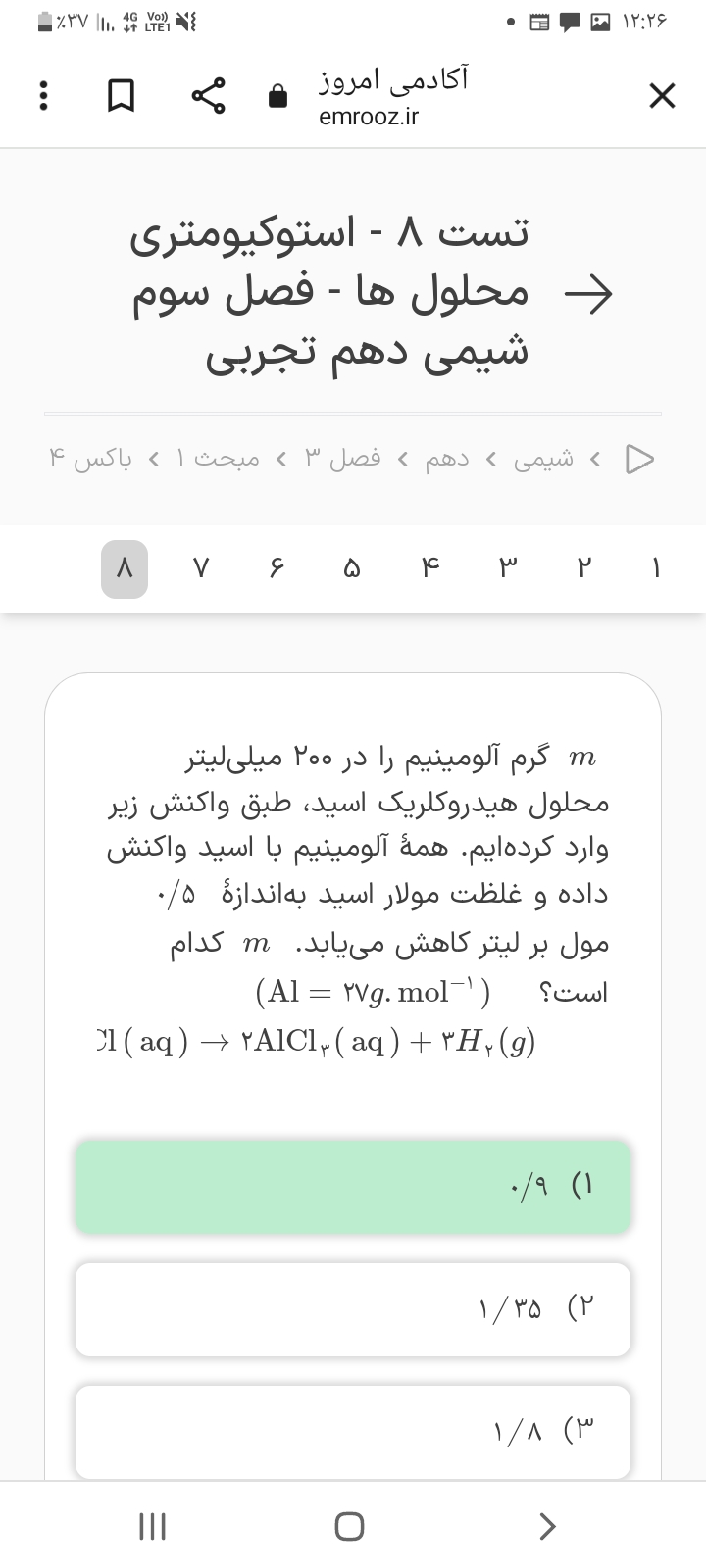Viewport: 706px width, 1568px height.
Task: Select question ۶ in the pager
Action: (x=277, y=569)
